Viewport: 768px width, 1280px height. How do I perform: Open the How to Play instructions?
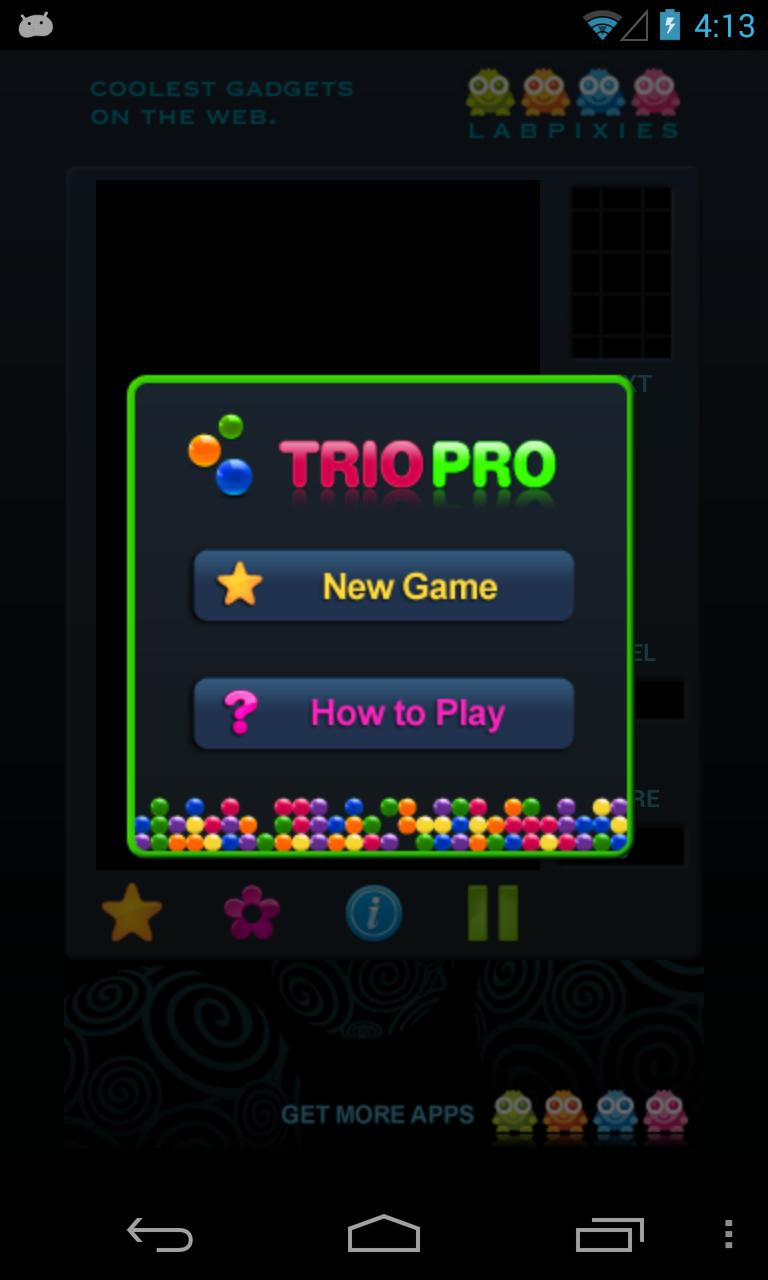coord(383,713)
